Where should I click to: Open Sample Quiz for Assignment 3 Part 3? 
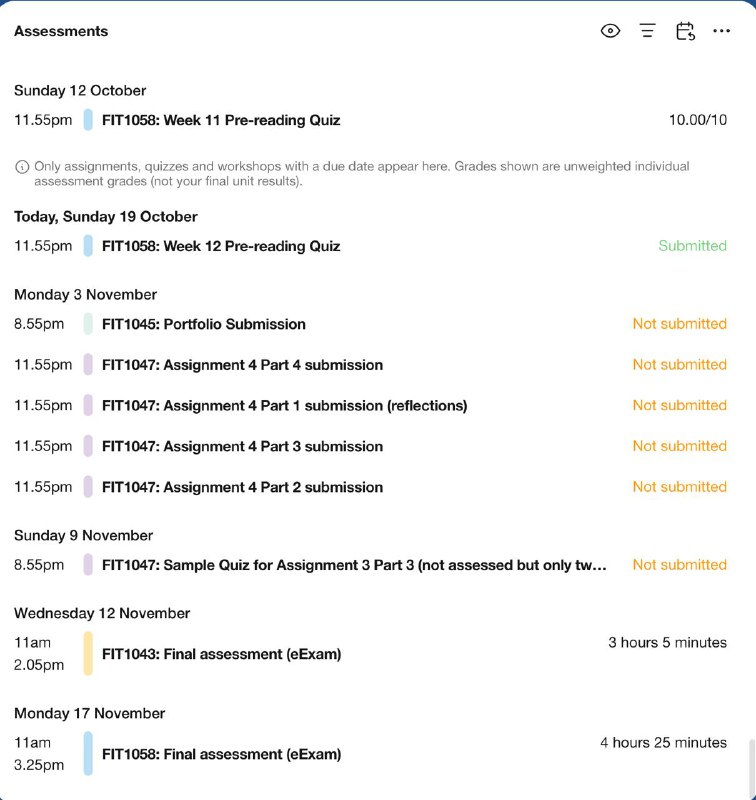click(354, 565)
